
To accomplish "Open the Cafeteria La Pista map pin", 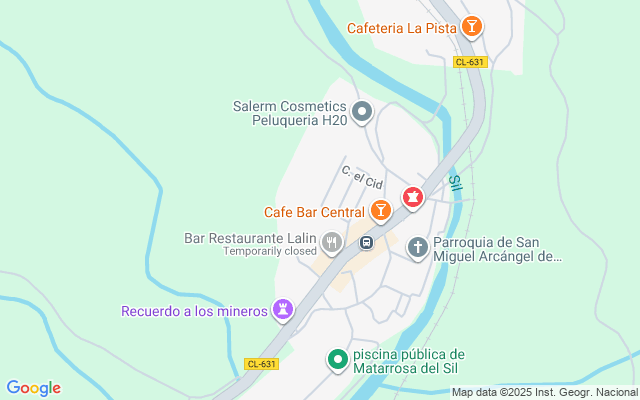I will pyautogui.click(x=472, y=27).
